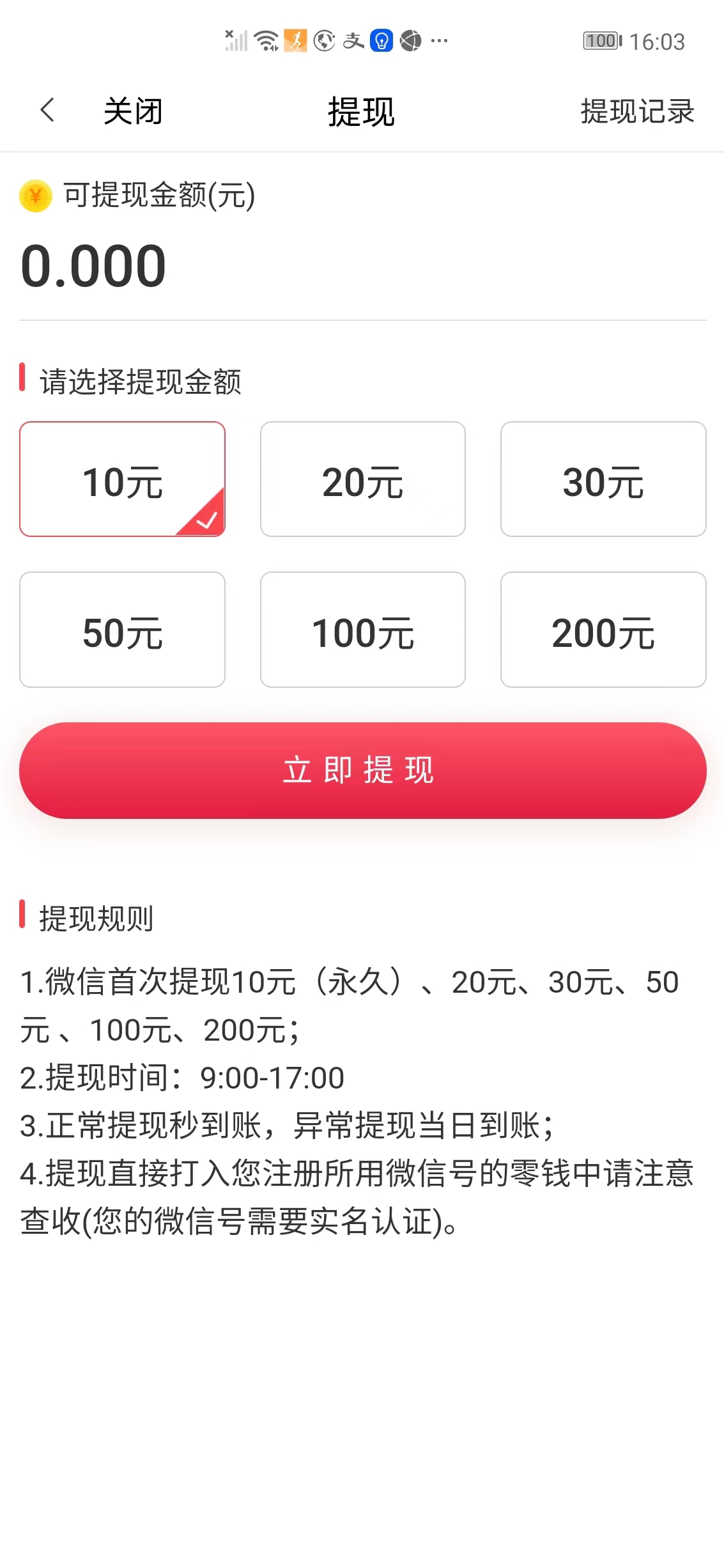The height and width of the screenshot is (1568, 724).
Task: Select the 30元 withdrawal amount
Action: [603, 479]
